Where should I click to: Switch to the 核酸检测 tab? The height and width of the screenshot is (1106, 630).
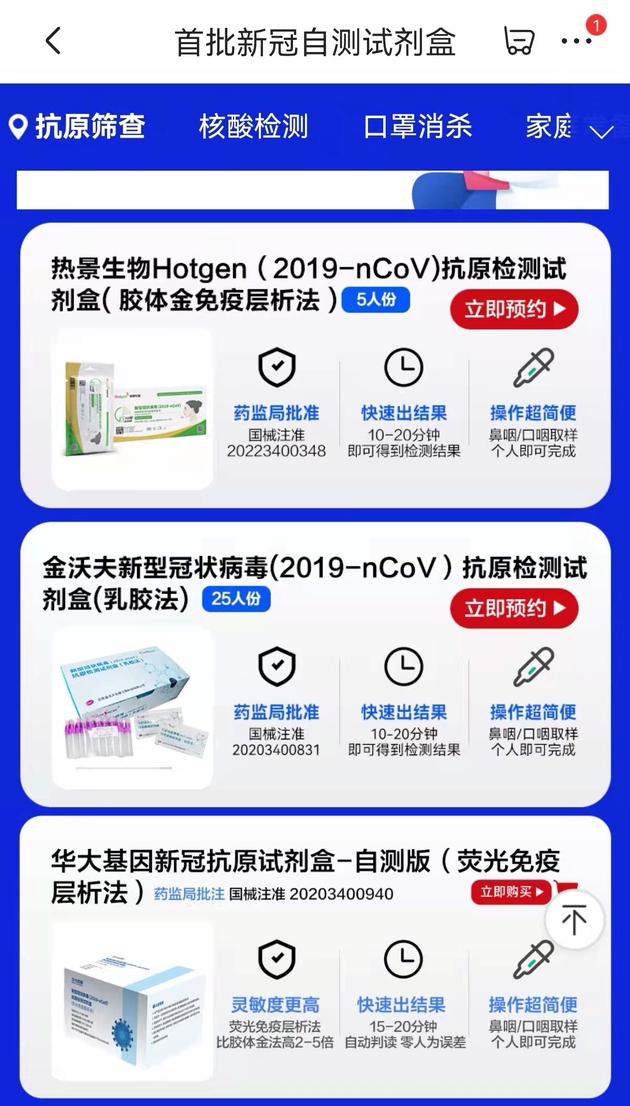(253, 127)
